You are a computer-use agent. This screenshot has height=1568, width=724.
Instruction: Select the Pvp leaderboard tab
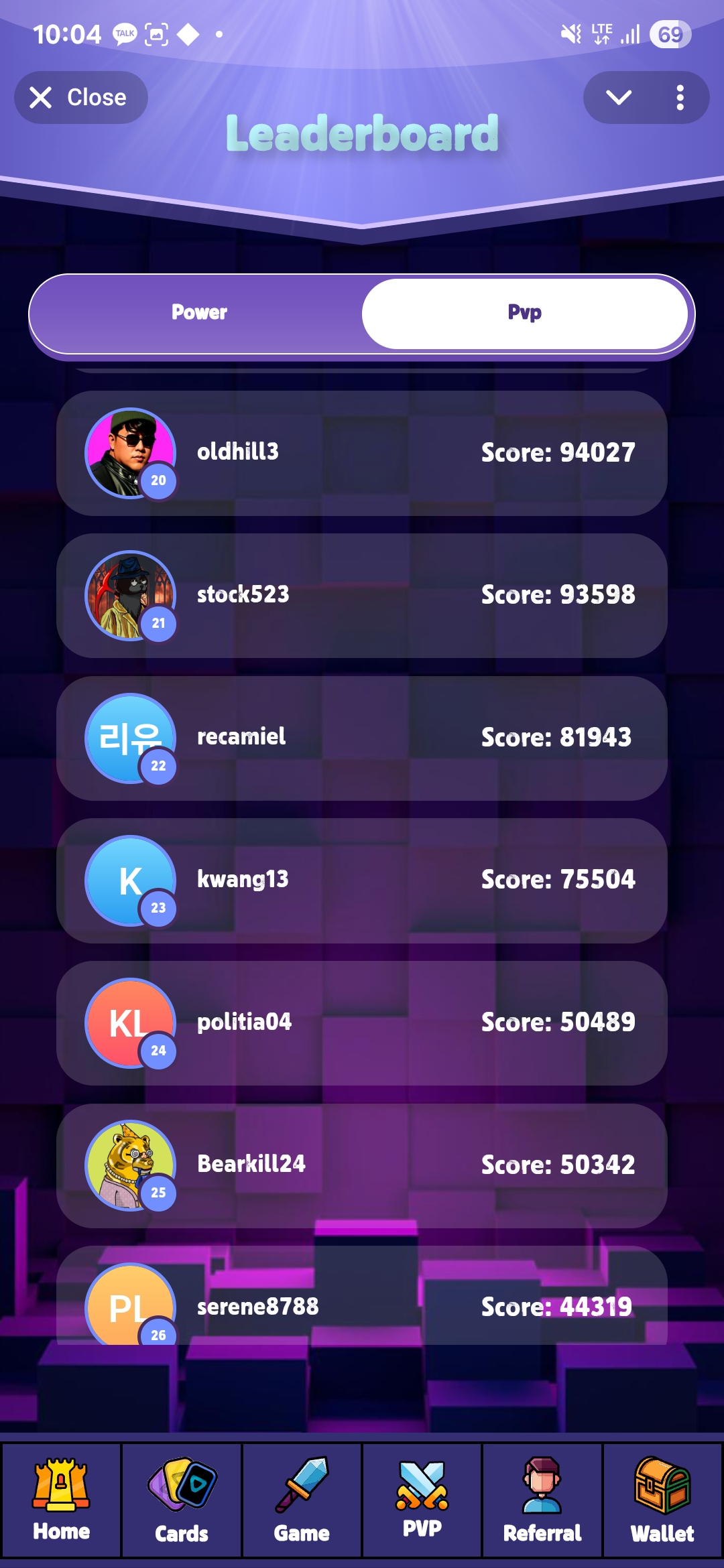point(524,312)
